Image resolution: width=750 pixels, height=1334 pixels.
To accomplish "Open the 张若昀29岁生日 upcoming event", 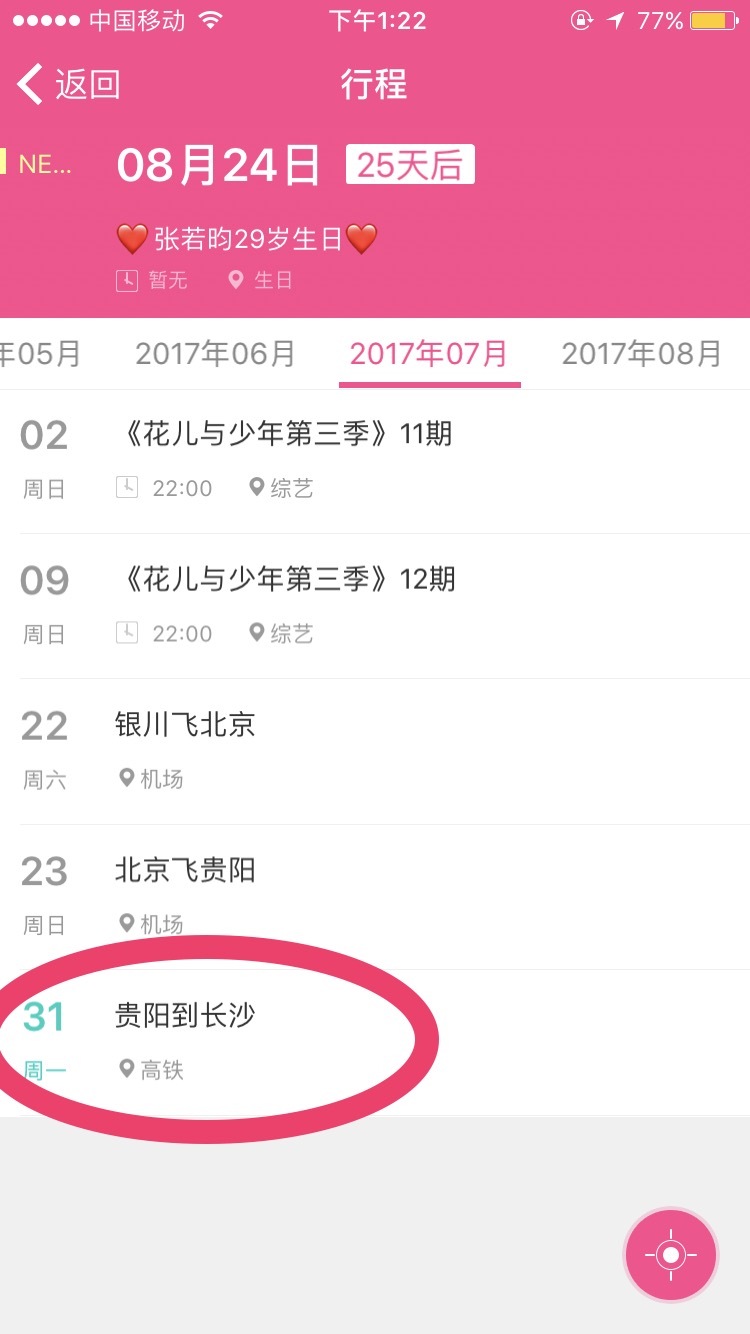I will (247, 239).
